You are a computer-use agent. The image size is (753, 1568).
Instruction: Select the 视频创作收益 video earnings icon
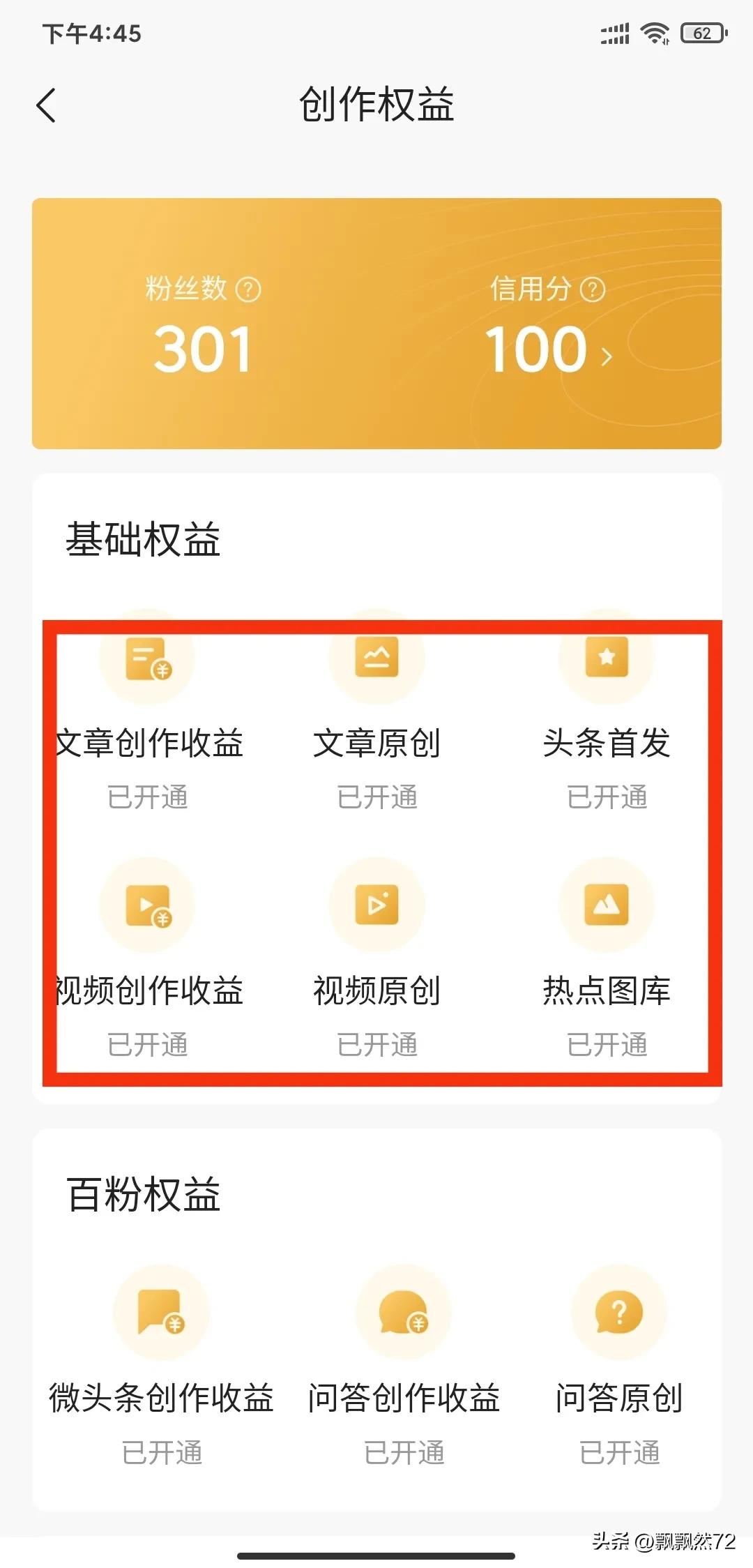tap(146, 903)
